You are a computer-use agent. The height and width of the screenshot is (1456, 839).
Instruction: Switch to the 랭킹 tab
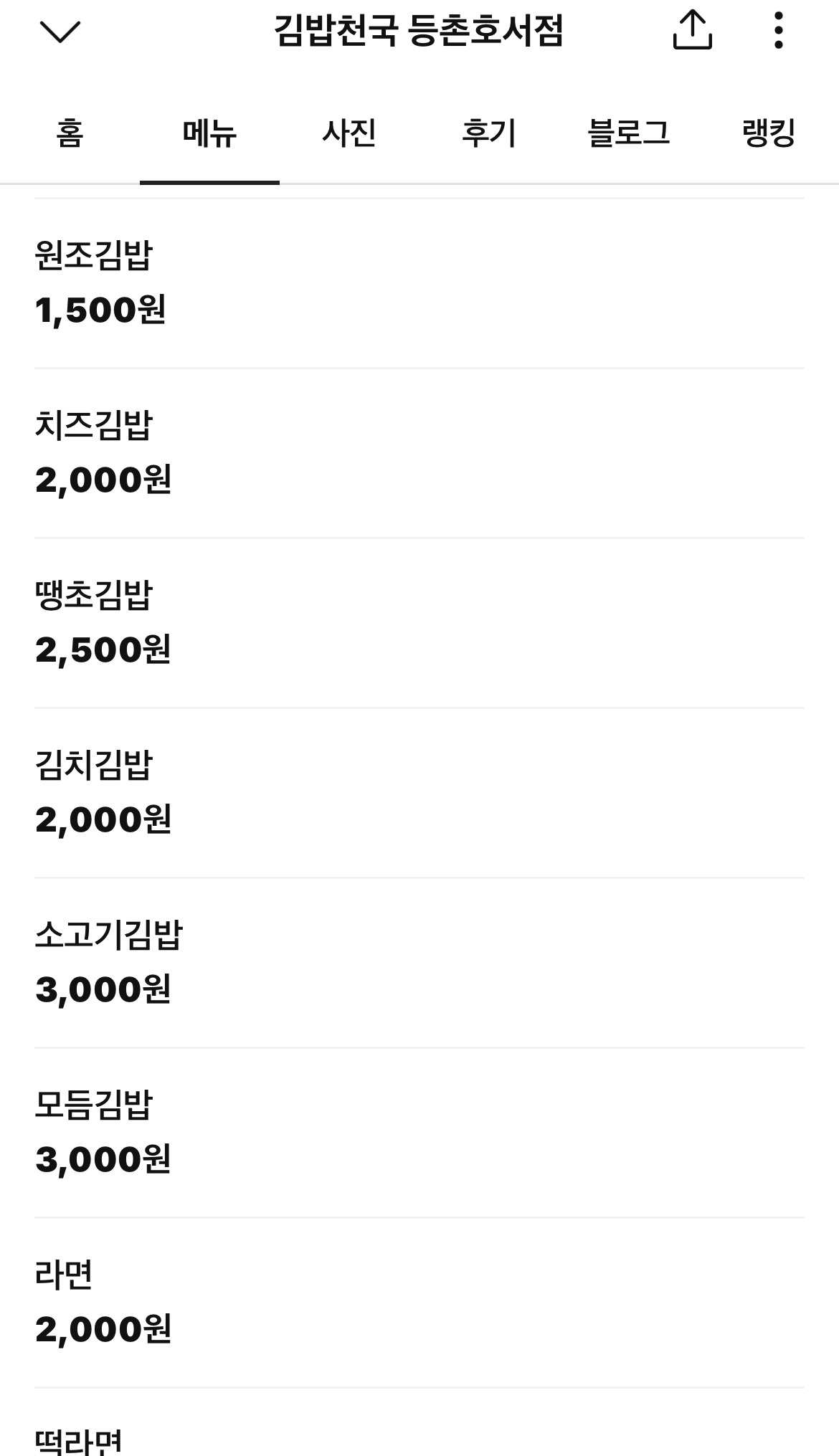769,133
